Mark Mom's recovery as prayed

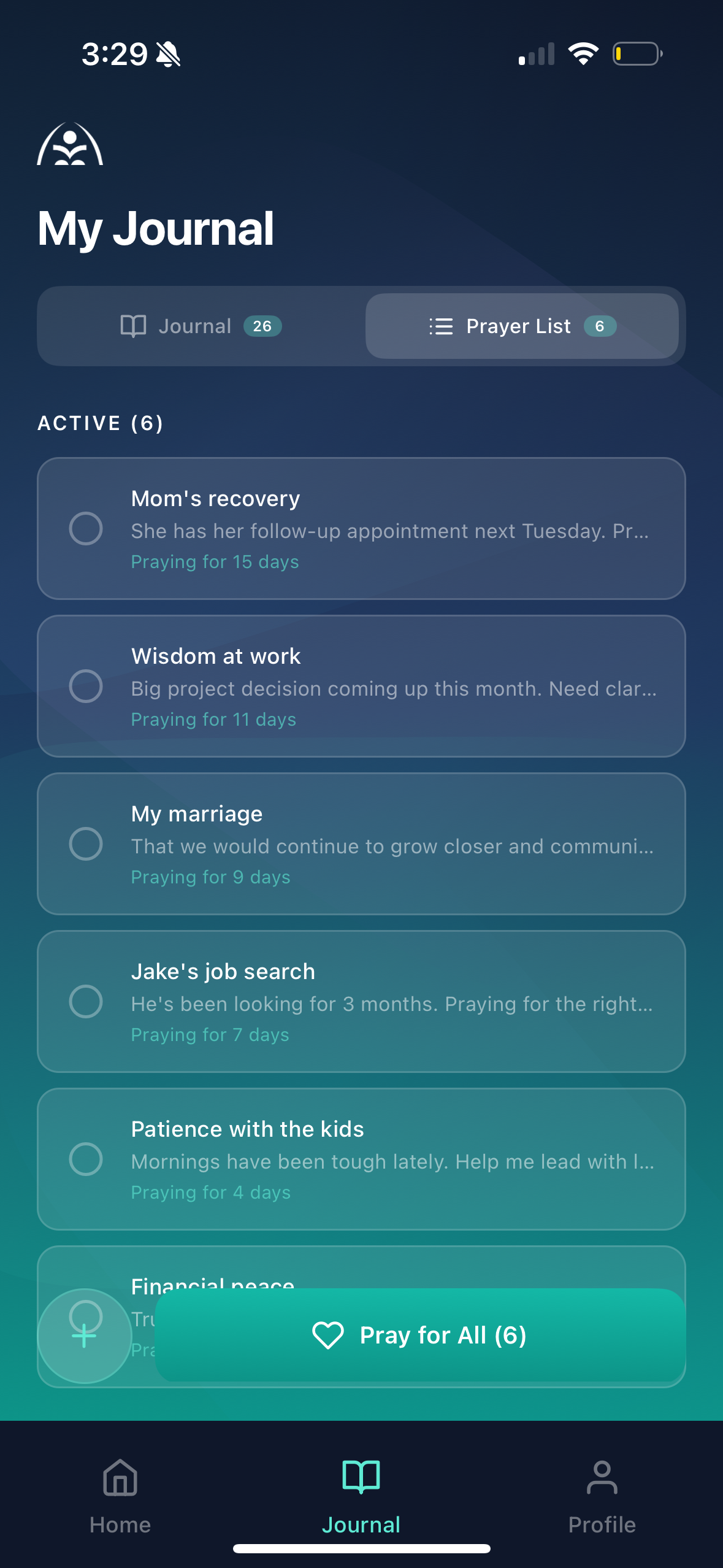86,528
